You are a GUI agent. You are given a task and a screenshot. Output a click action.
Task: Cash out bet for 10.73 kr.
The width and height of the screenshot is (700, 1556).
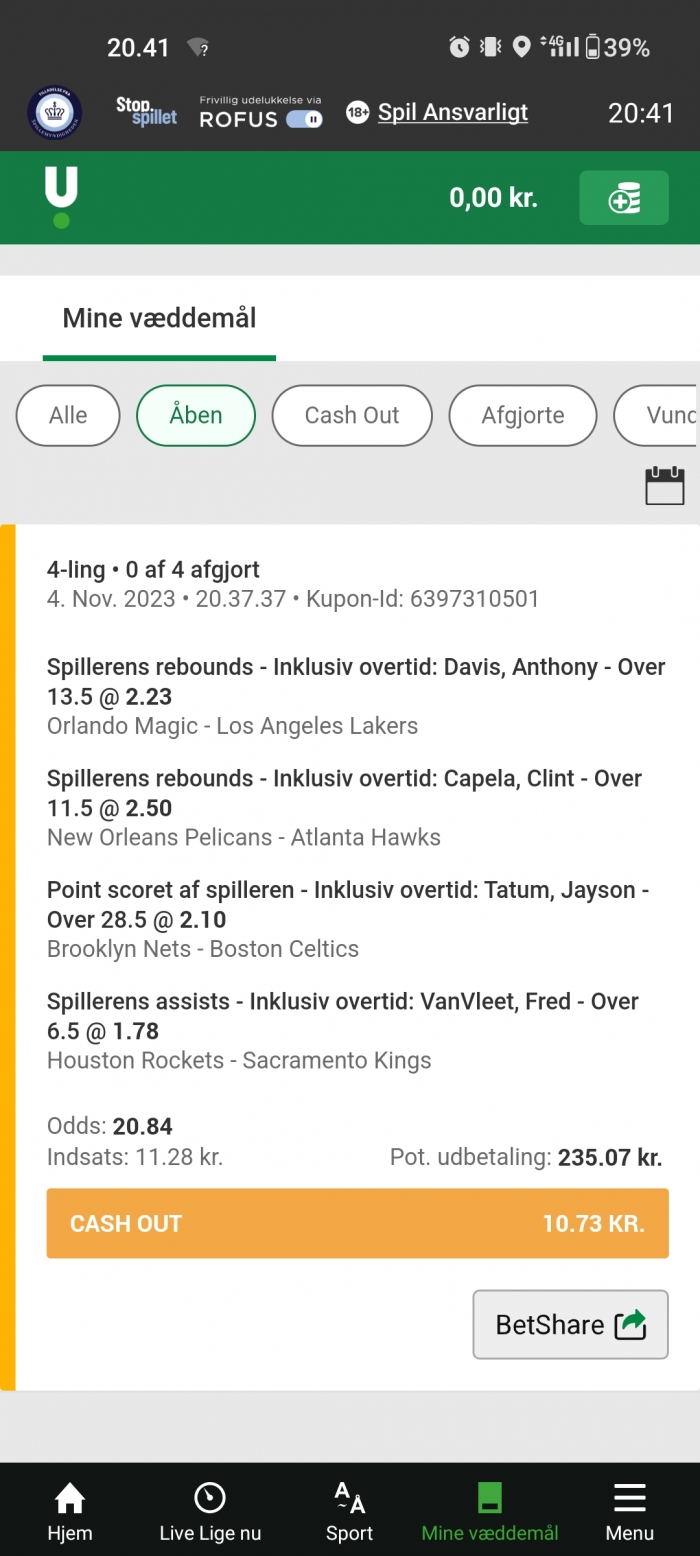[357, 1223]
